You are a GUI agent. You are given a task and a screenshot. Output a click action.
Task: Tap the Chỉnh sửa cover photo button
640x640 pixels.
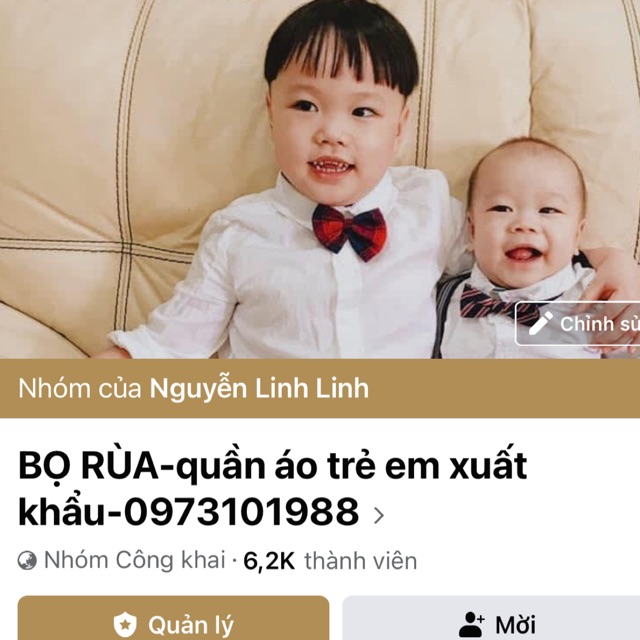581,323
